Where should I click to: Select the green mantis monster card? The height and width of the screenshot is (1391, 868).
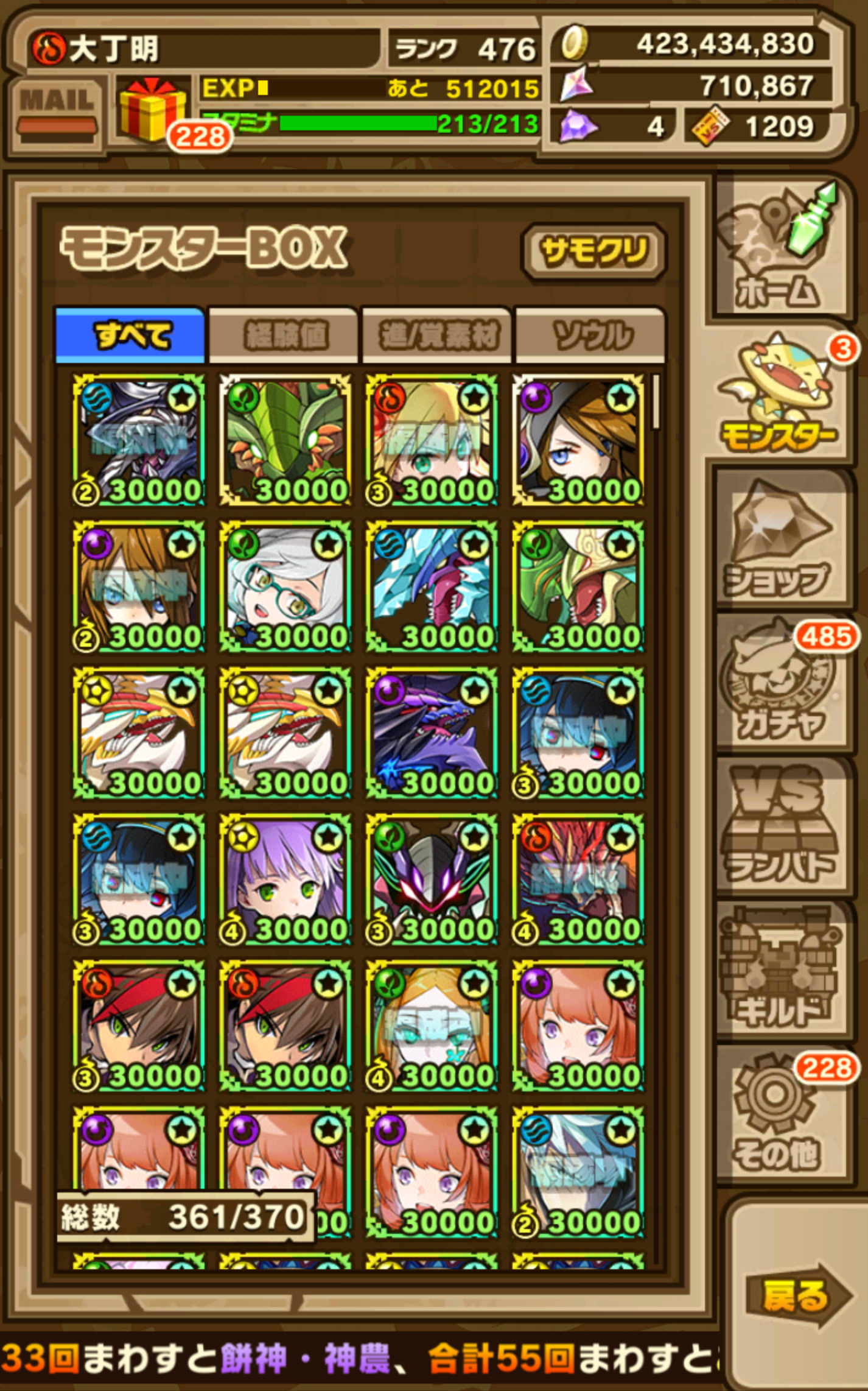tap(285, 440)
